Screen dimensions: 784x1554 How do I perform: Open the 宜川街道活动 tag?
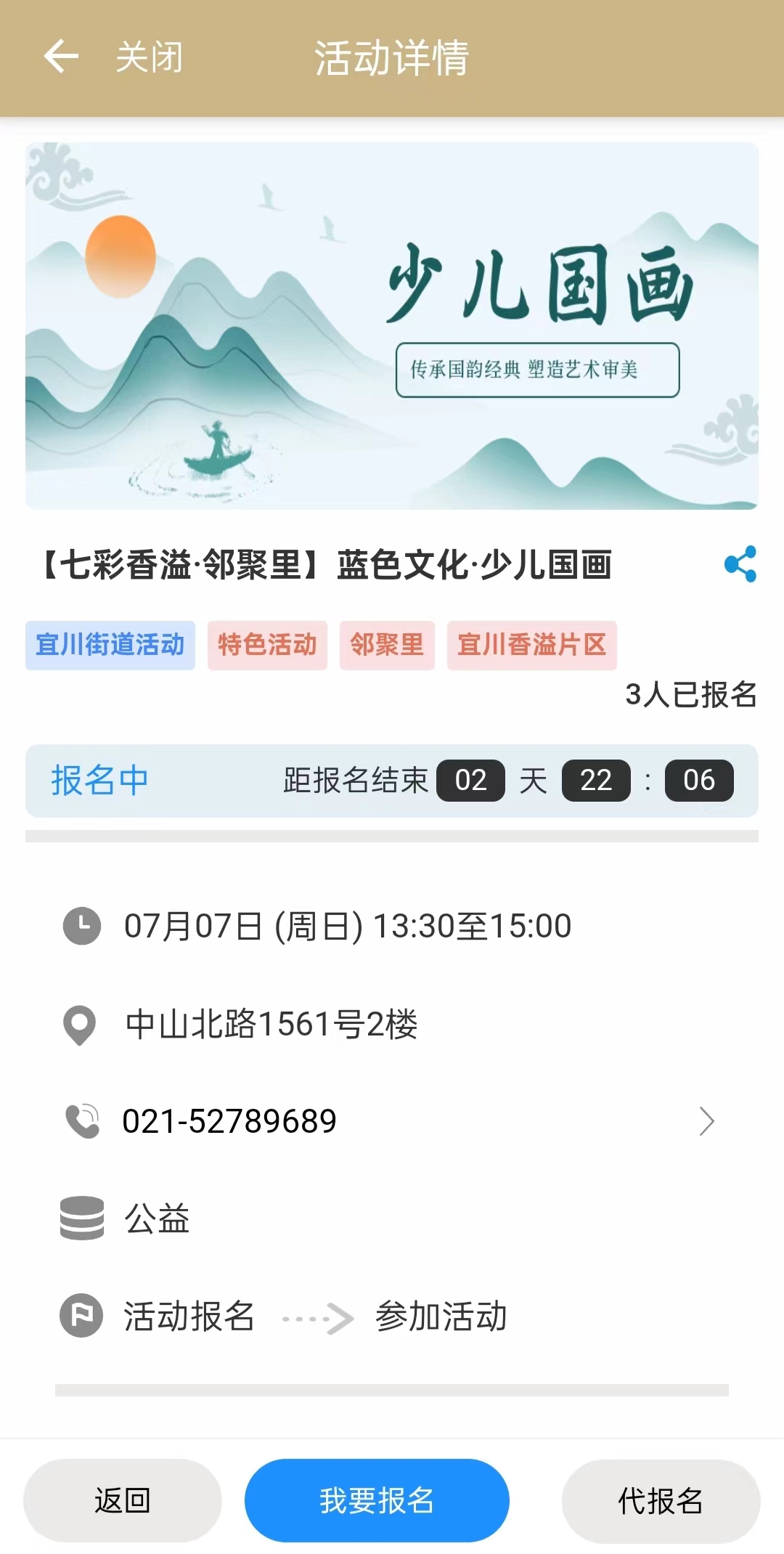(x=110, y=645)
